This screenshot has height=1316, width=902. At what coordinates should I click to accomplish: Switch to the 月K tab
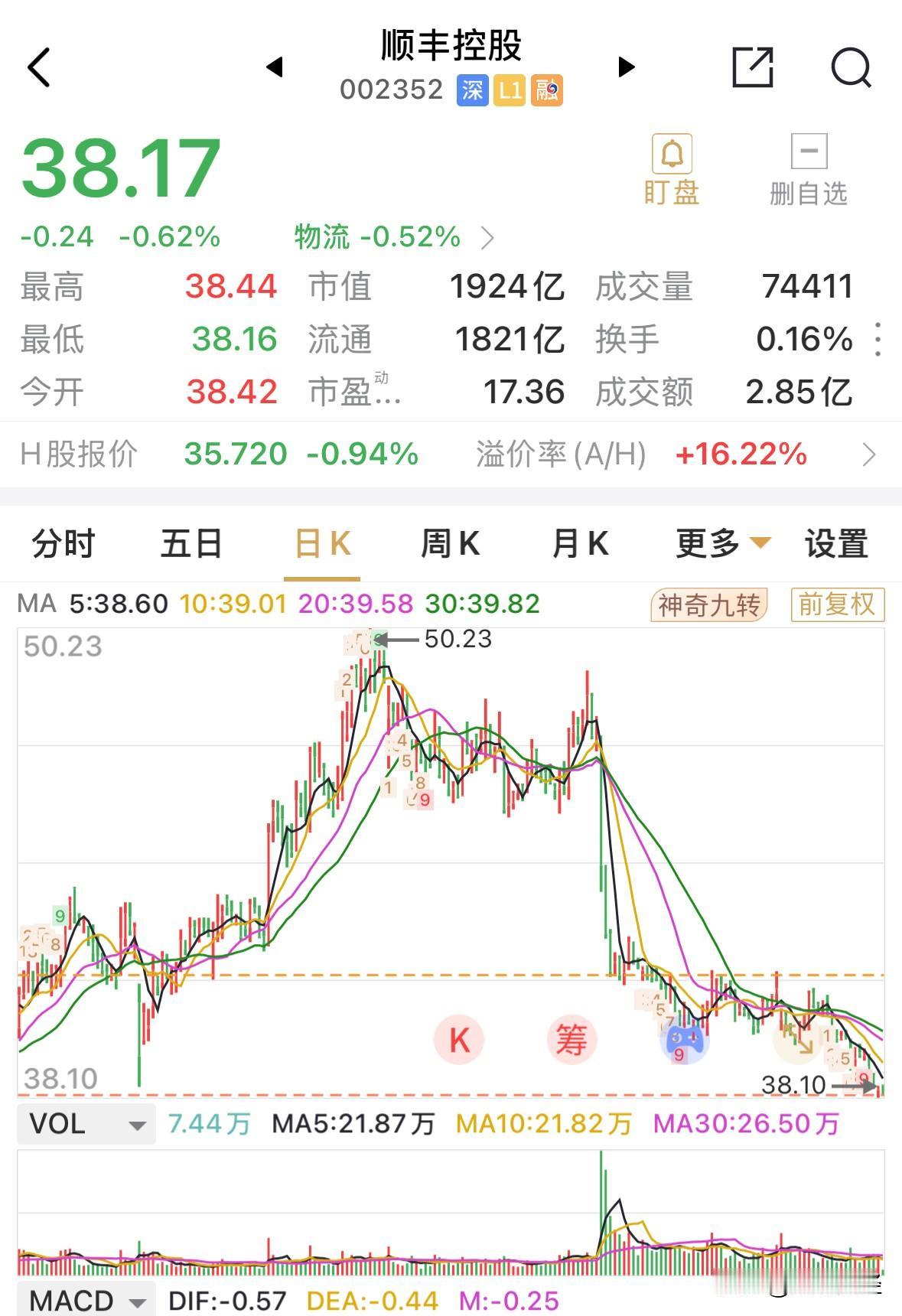pos(580,543)
